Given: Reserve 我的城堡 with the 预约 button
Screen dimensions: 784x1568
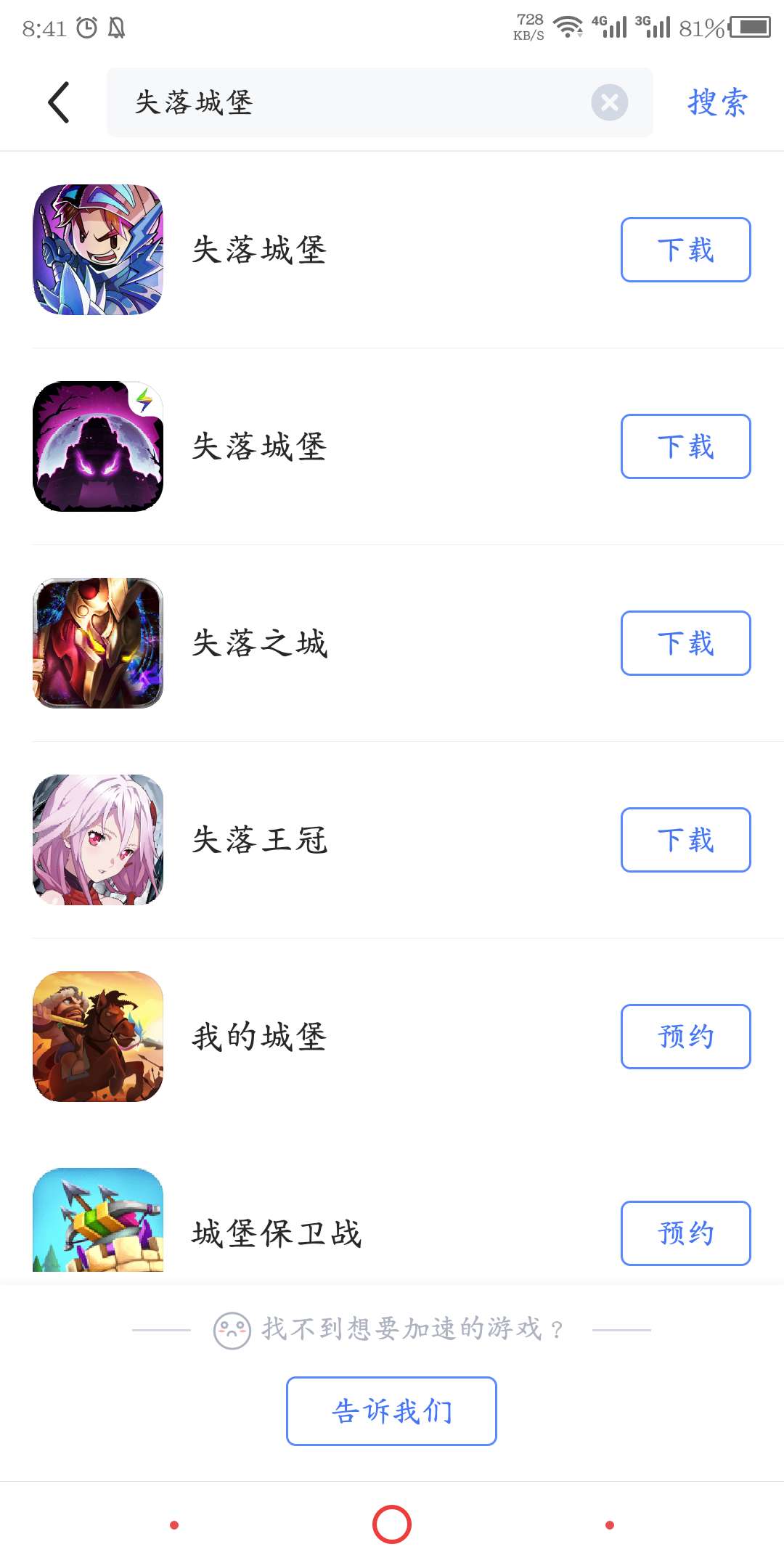Looking at the screenshot, I should click(685, 1037).
